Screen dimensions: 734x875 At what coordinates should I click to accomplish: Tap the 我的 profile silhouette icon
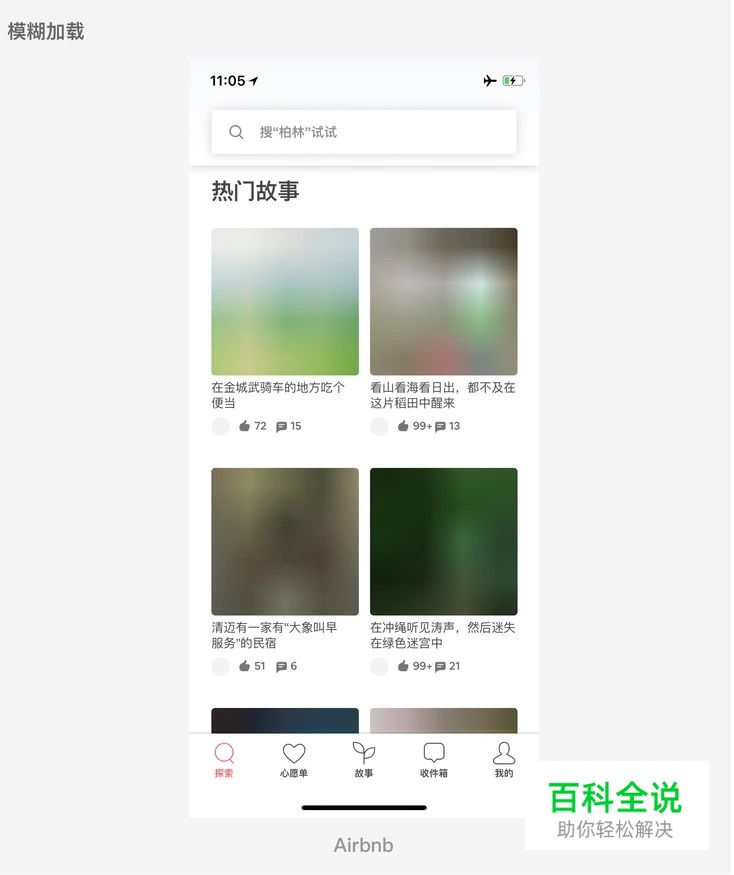pos(503,753)
